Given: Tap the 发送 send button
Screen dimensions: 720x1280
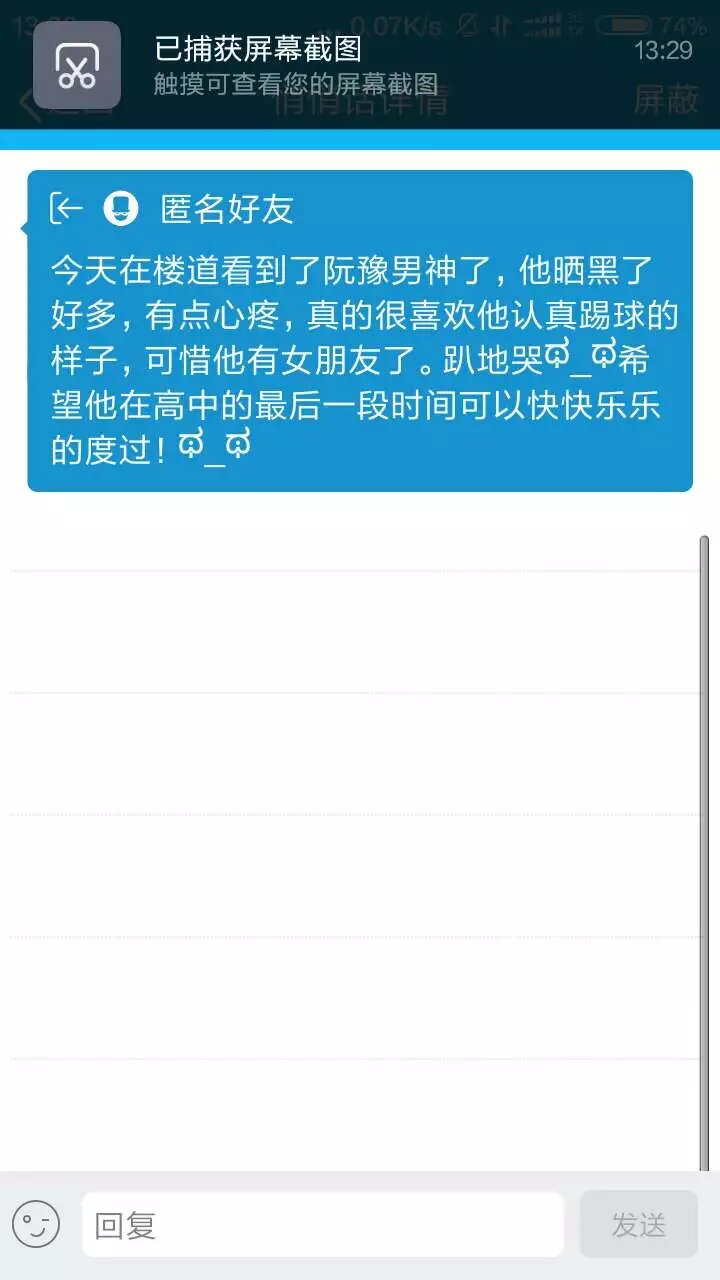Looking at the screenshot, I should click(x=638, y=1224).
